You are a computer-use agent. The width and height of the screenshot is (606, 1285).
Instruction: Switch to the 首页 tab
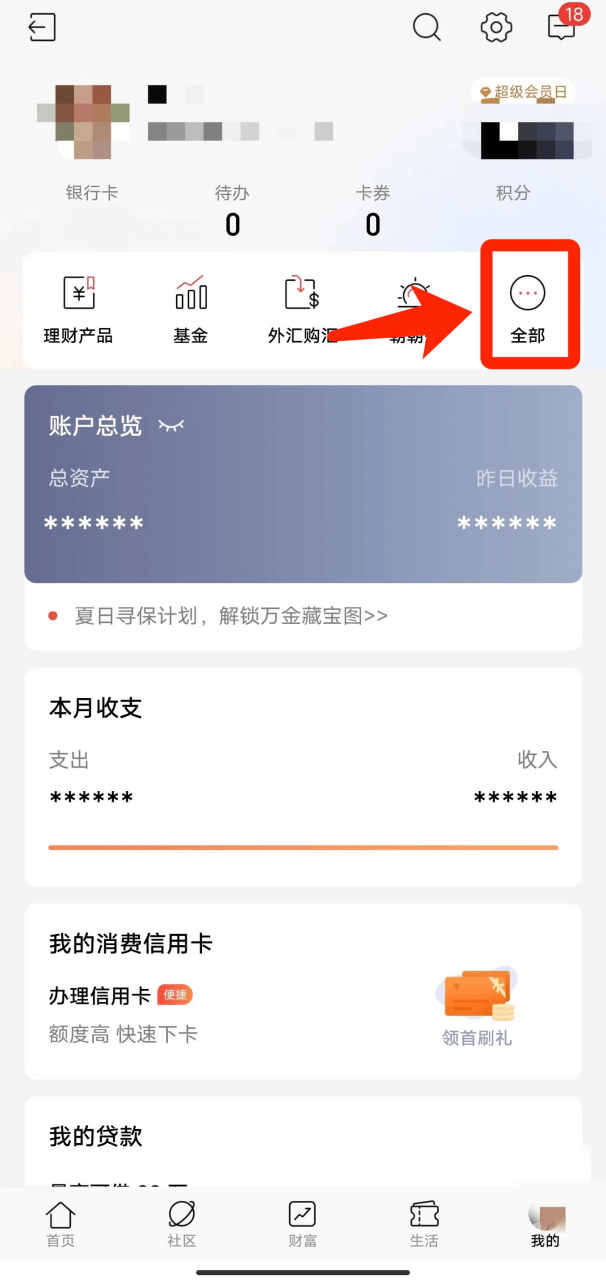coord(60,1224)
